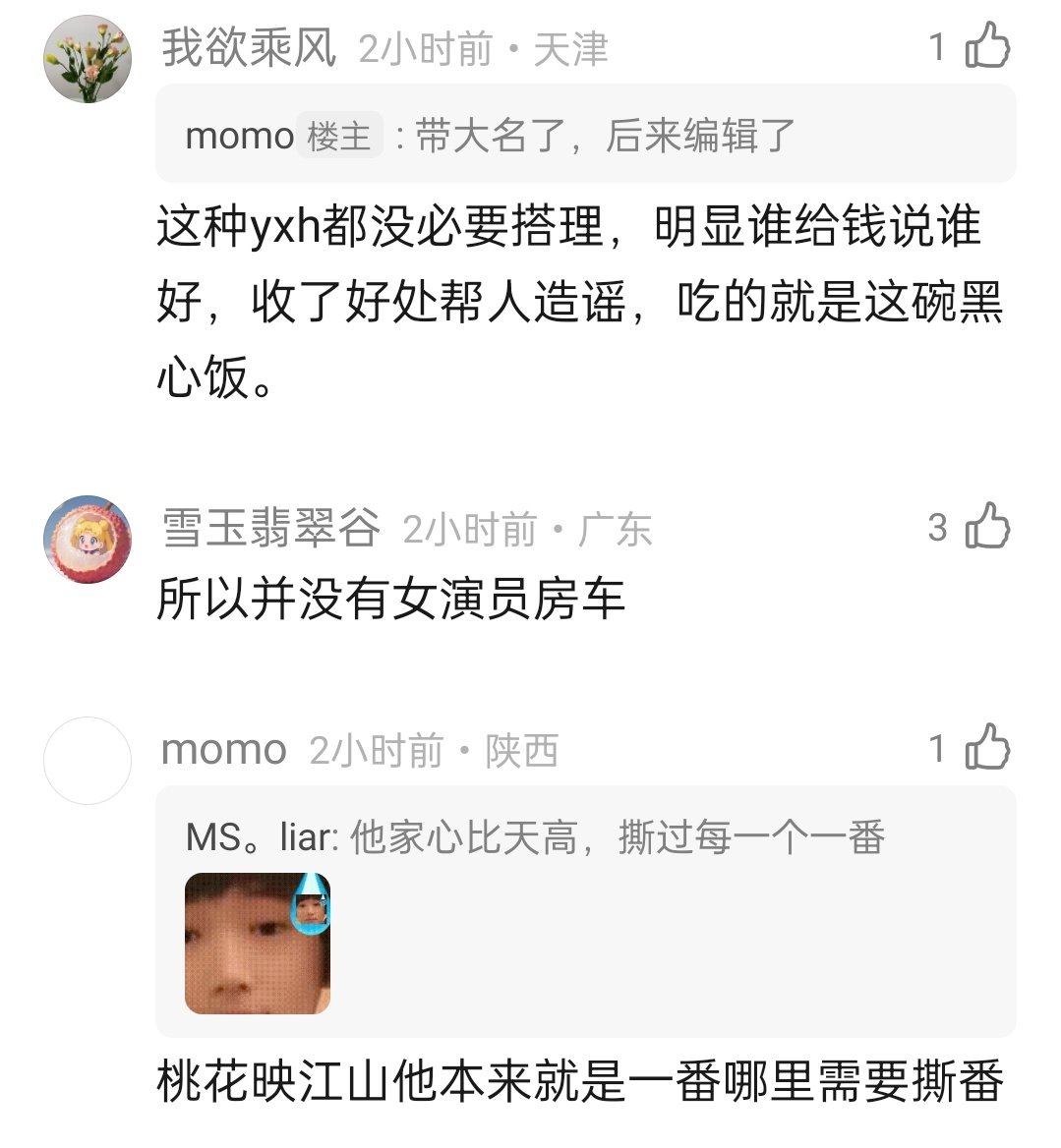
Task: Like momo's comment from 陕西
Action: [x=987, y=748]
